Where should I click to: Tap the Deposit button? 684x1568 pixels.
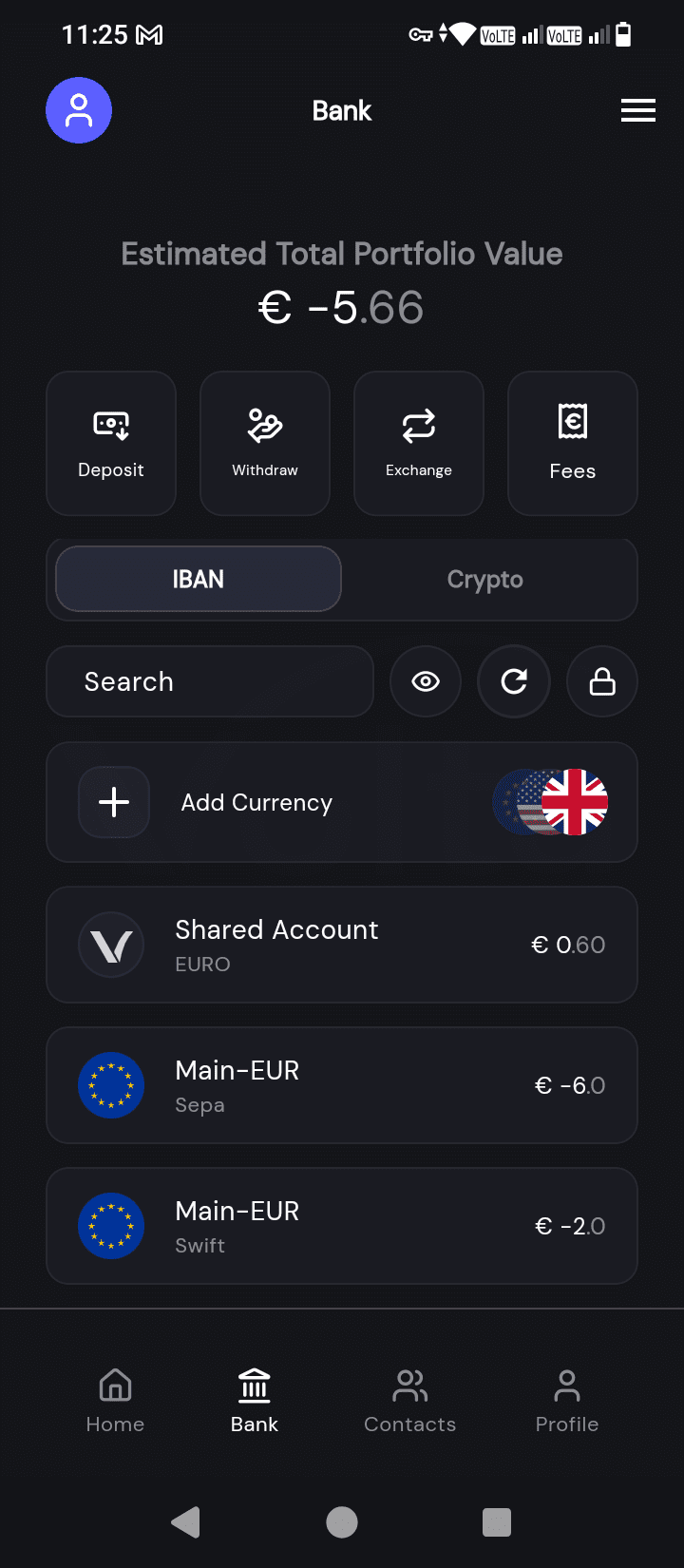pyautogui.click(x=111, y=443)
